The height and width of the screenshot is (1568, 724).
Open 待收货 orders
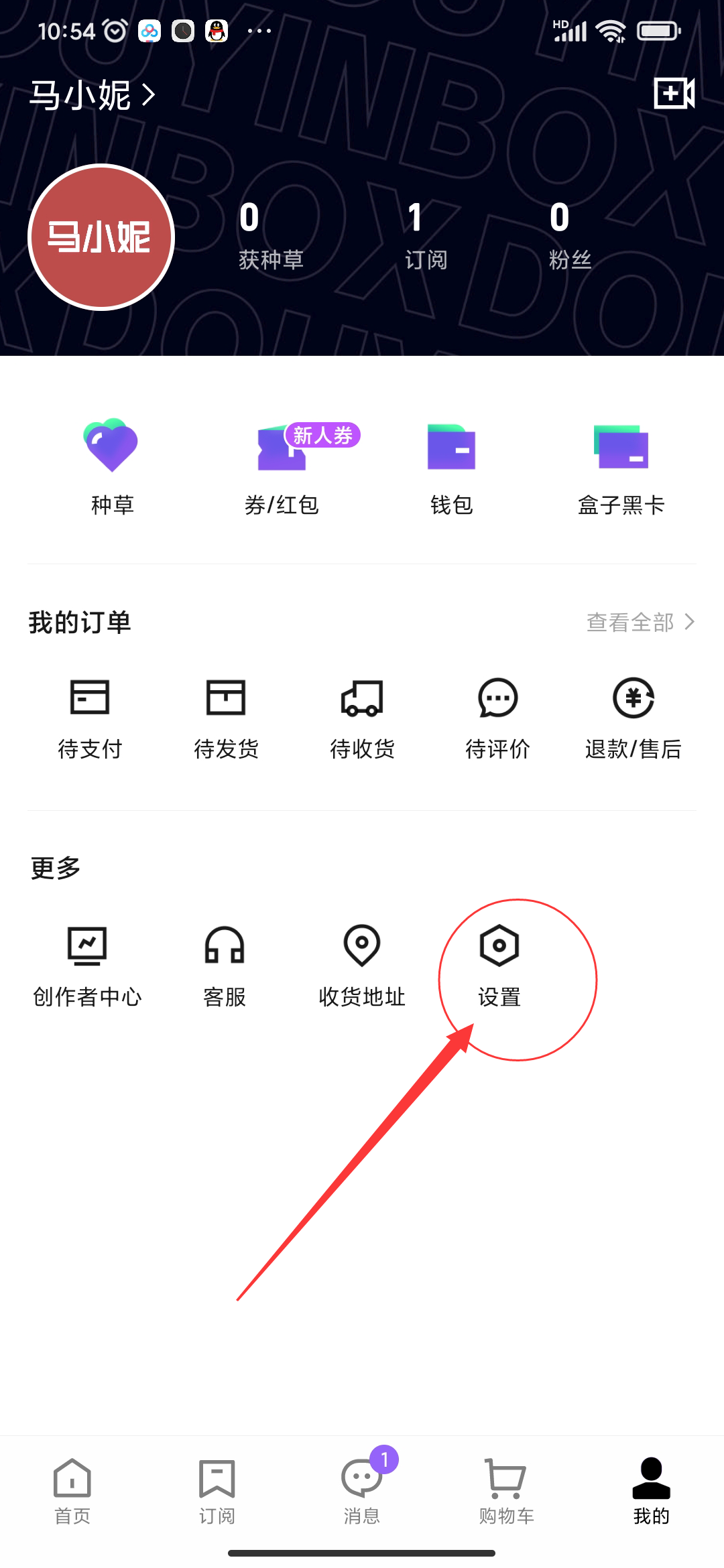coord(362,718)
